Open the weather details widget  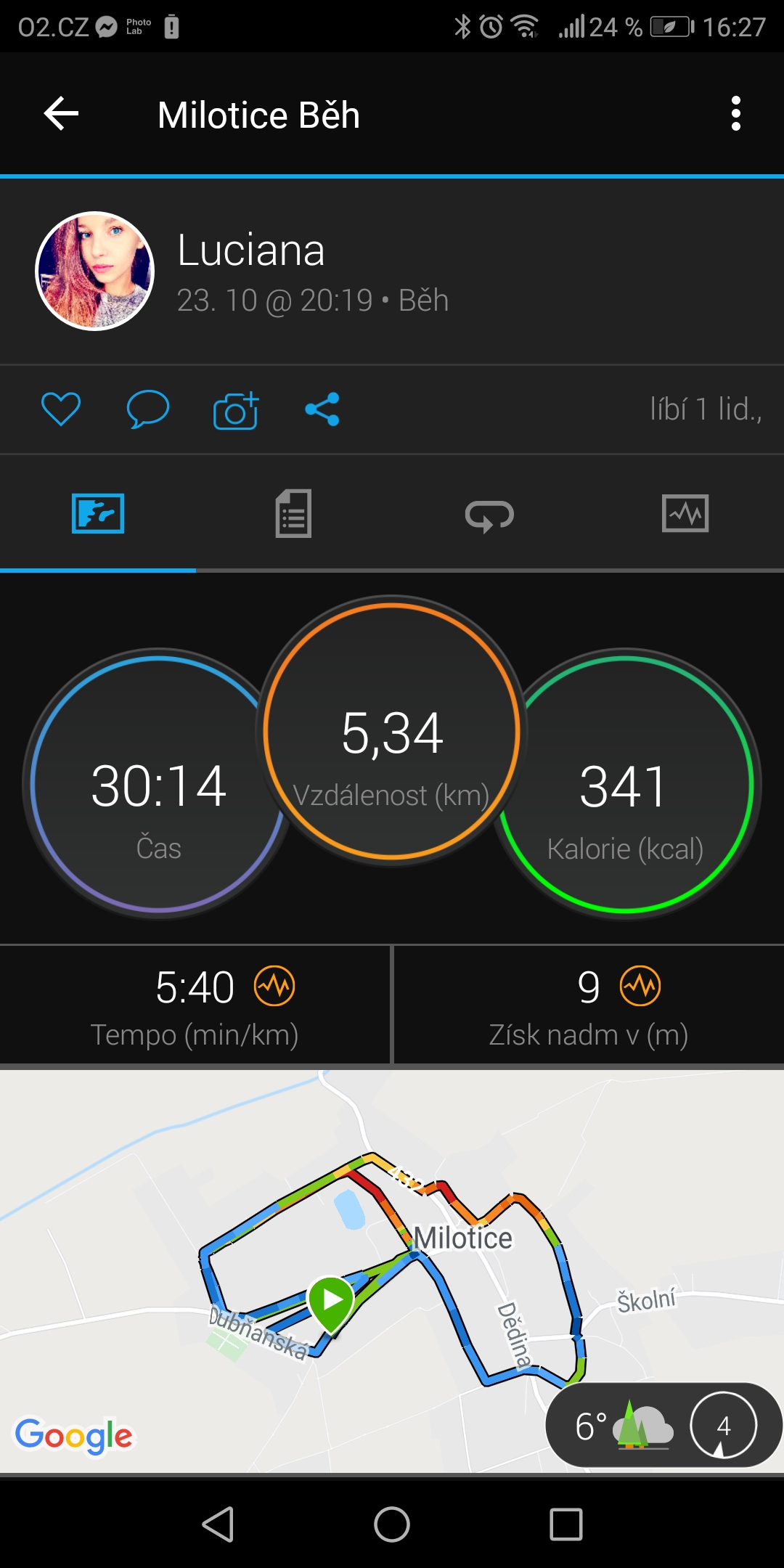(662, 1425)
